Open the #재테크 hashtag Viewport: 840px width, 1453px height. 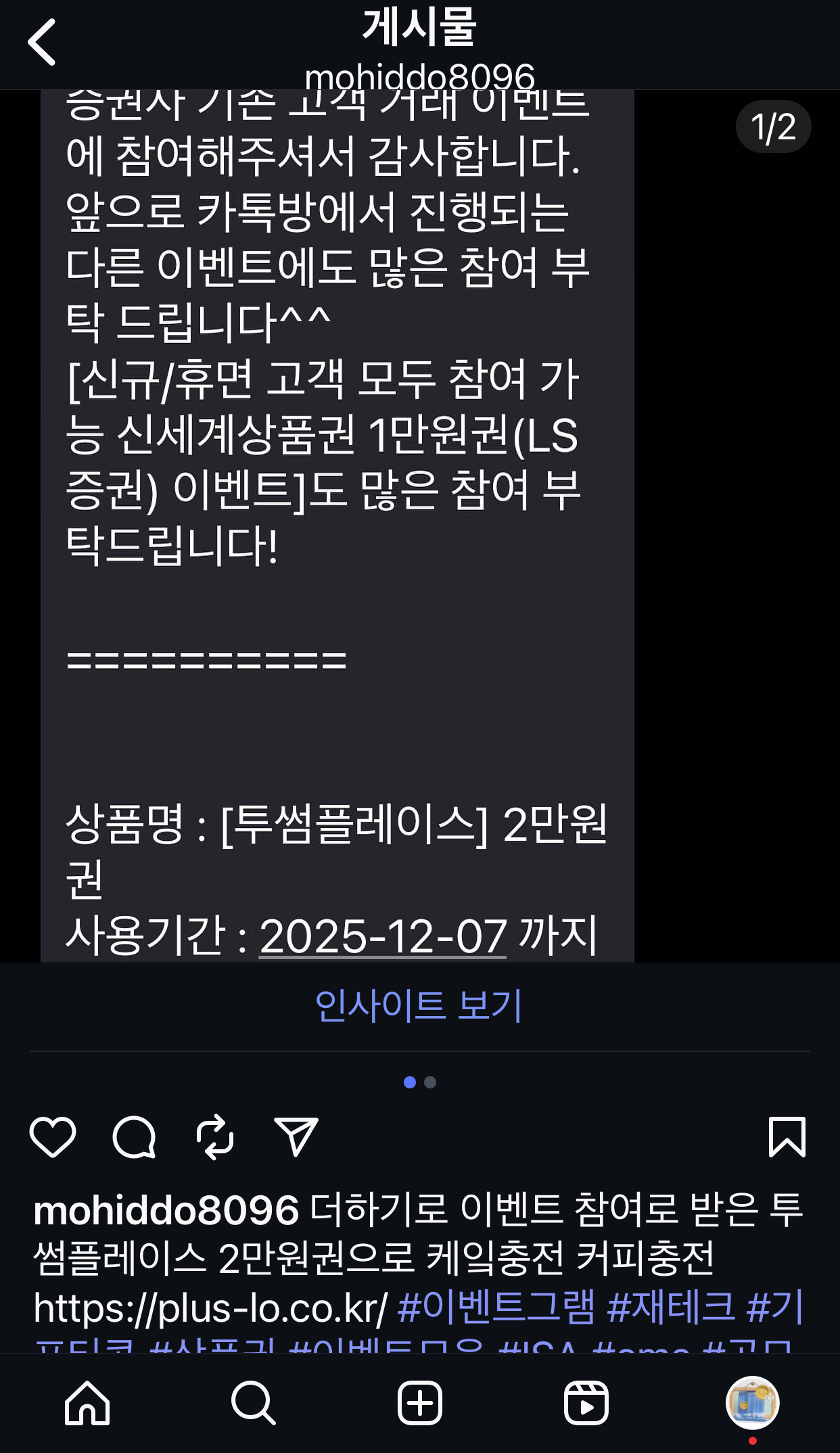[x=671, y=1308]
